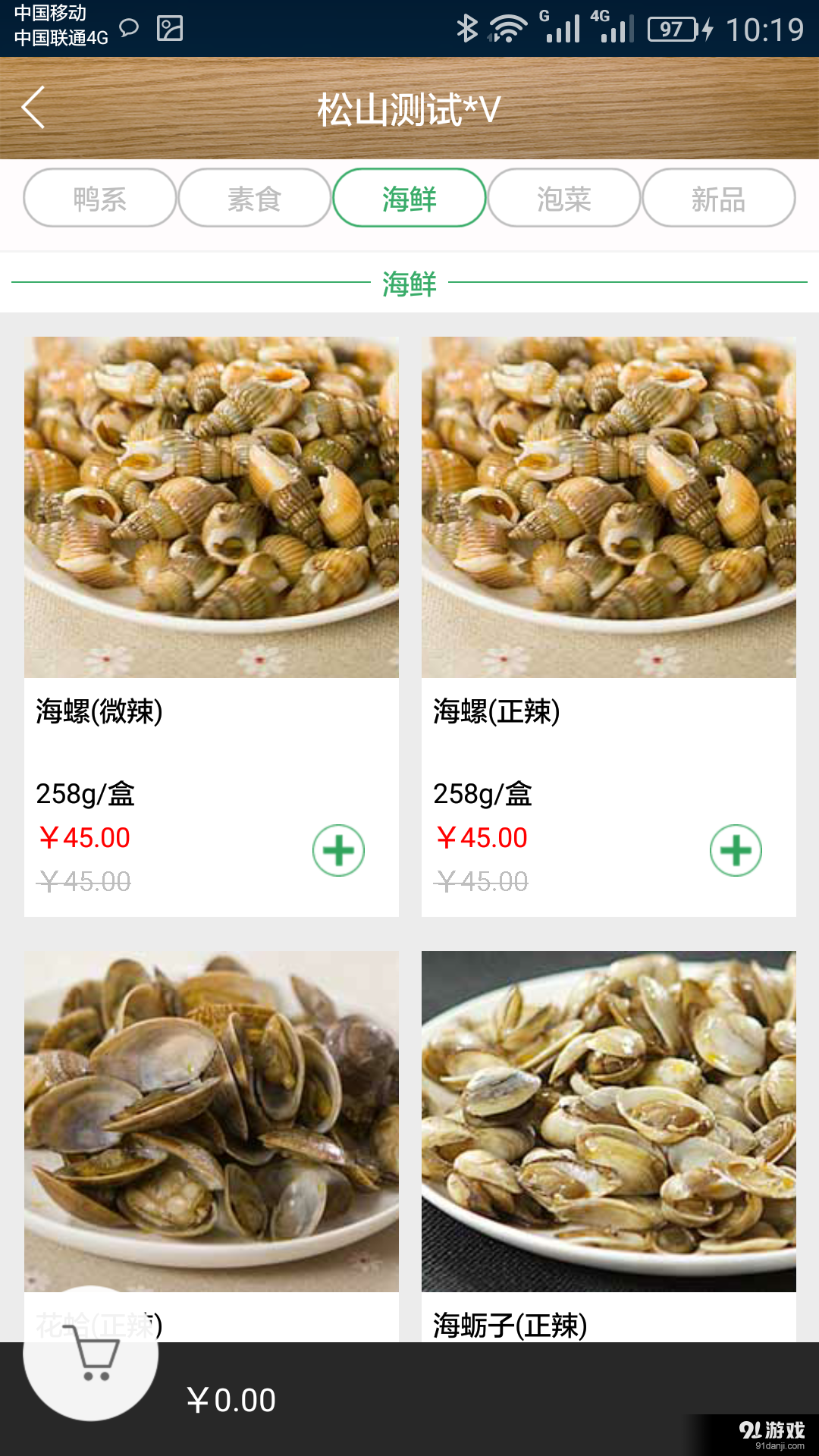View the 新品 category
Viewport: 819px width, 1456px height.
coord(718,198)
